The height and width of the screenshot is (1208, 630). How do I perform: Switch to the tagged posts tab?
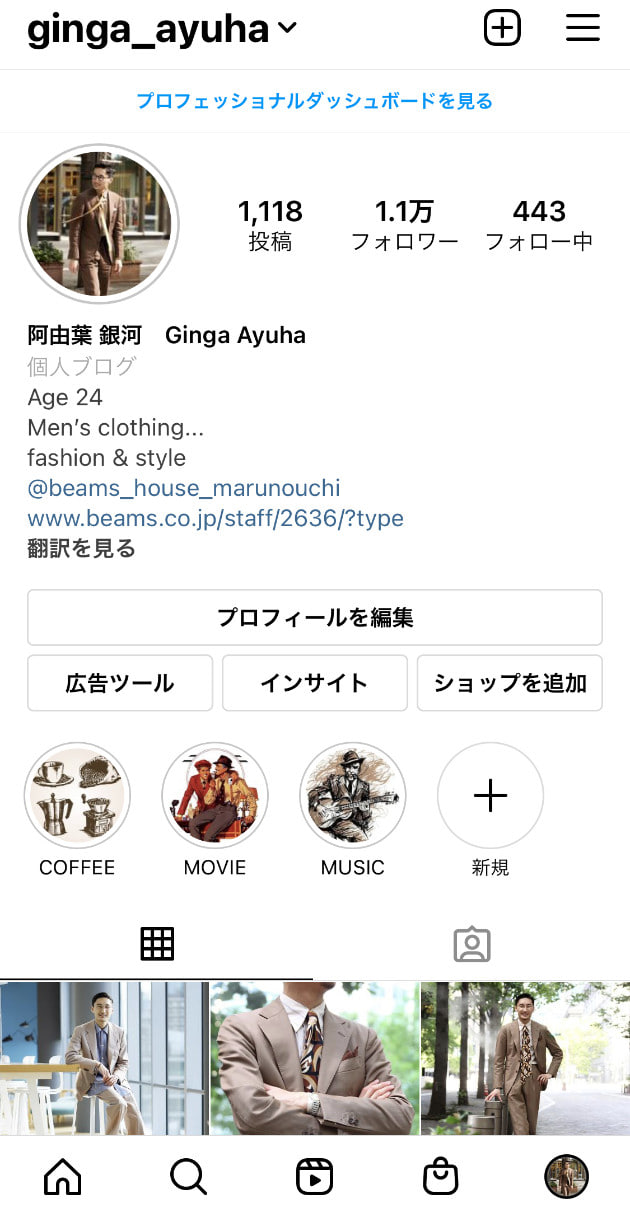pyautogui.click(x=471, y=944)
